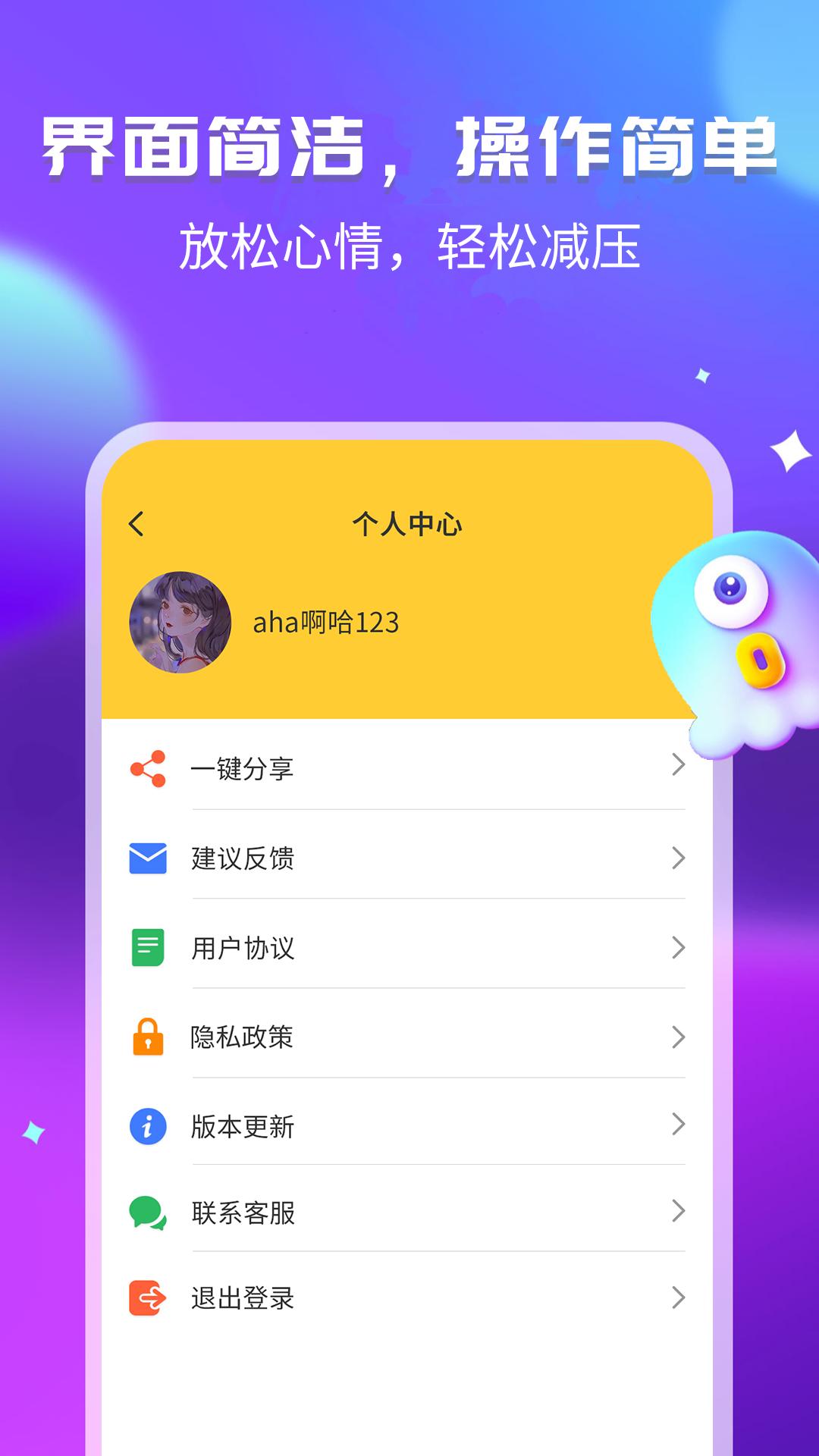This screenshot has width=819, height=1456.
Task: Click the blue envelope icon for 建议反馈
Action: (149, 858)
